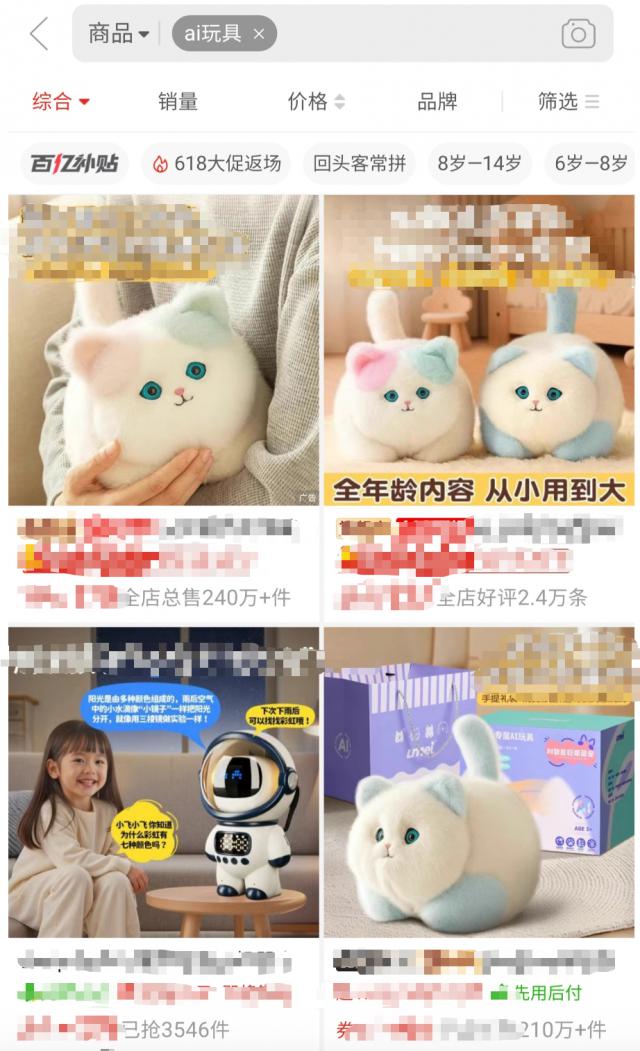Viewport: 640px width, 1051px height.
Task: Open the 全年龄内容 two-cats product
Action: coord(479,350)
